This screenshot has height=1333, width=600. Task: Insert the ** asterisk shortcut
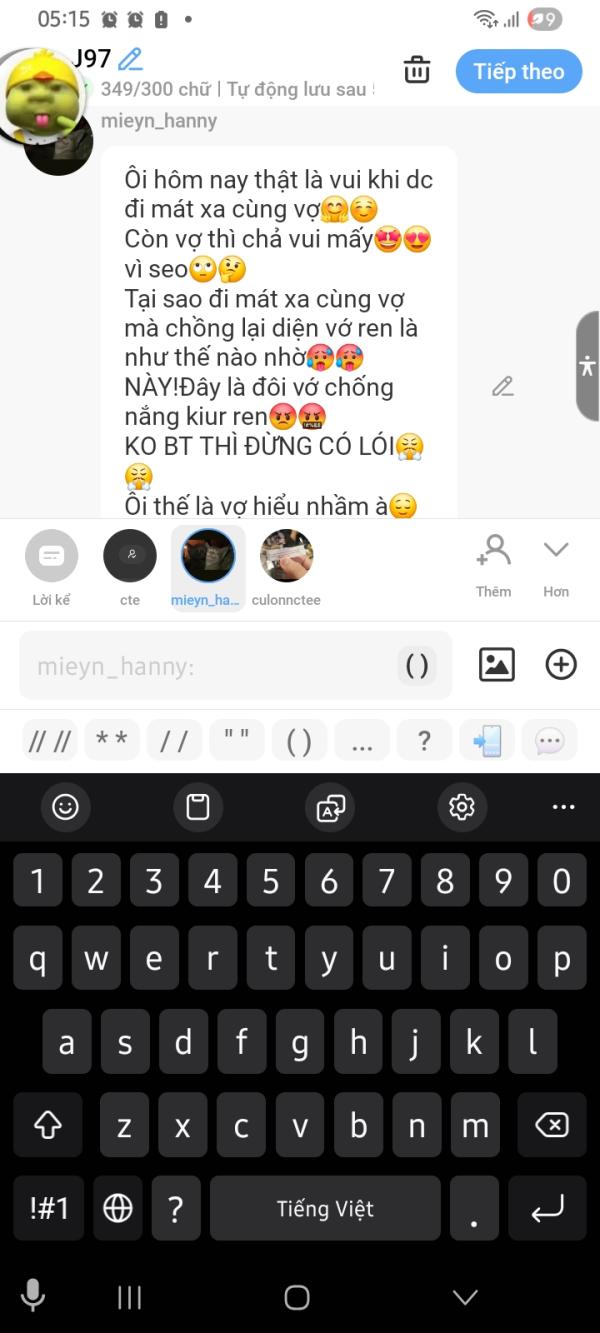click(112, 741)
